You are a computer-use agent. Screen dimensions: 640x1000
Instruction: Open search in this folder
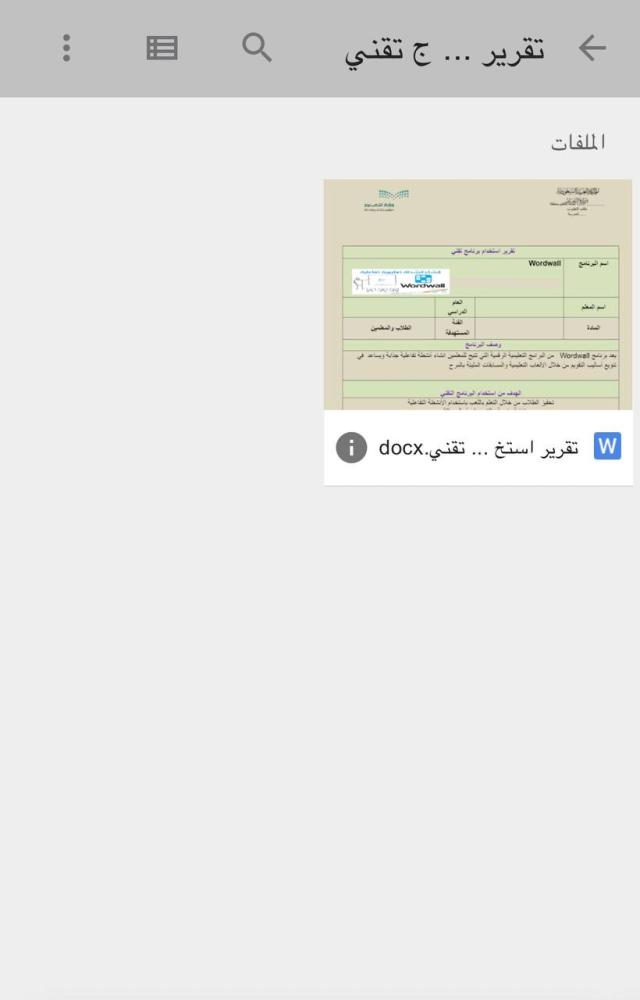point(257,47)
